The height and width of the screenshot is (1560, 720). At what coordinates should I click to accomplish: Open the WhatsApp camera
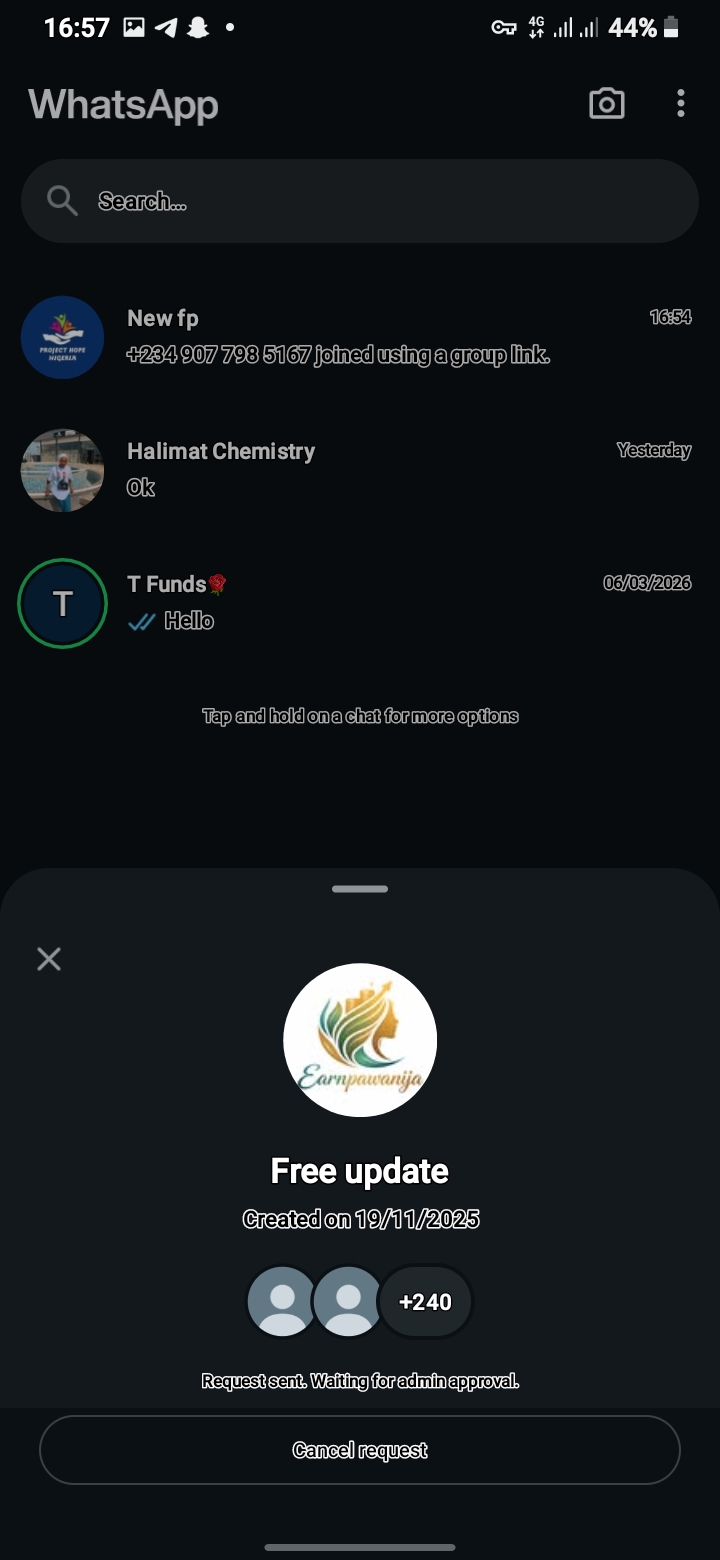pos(607,104)
